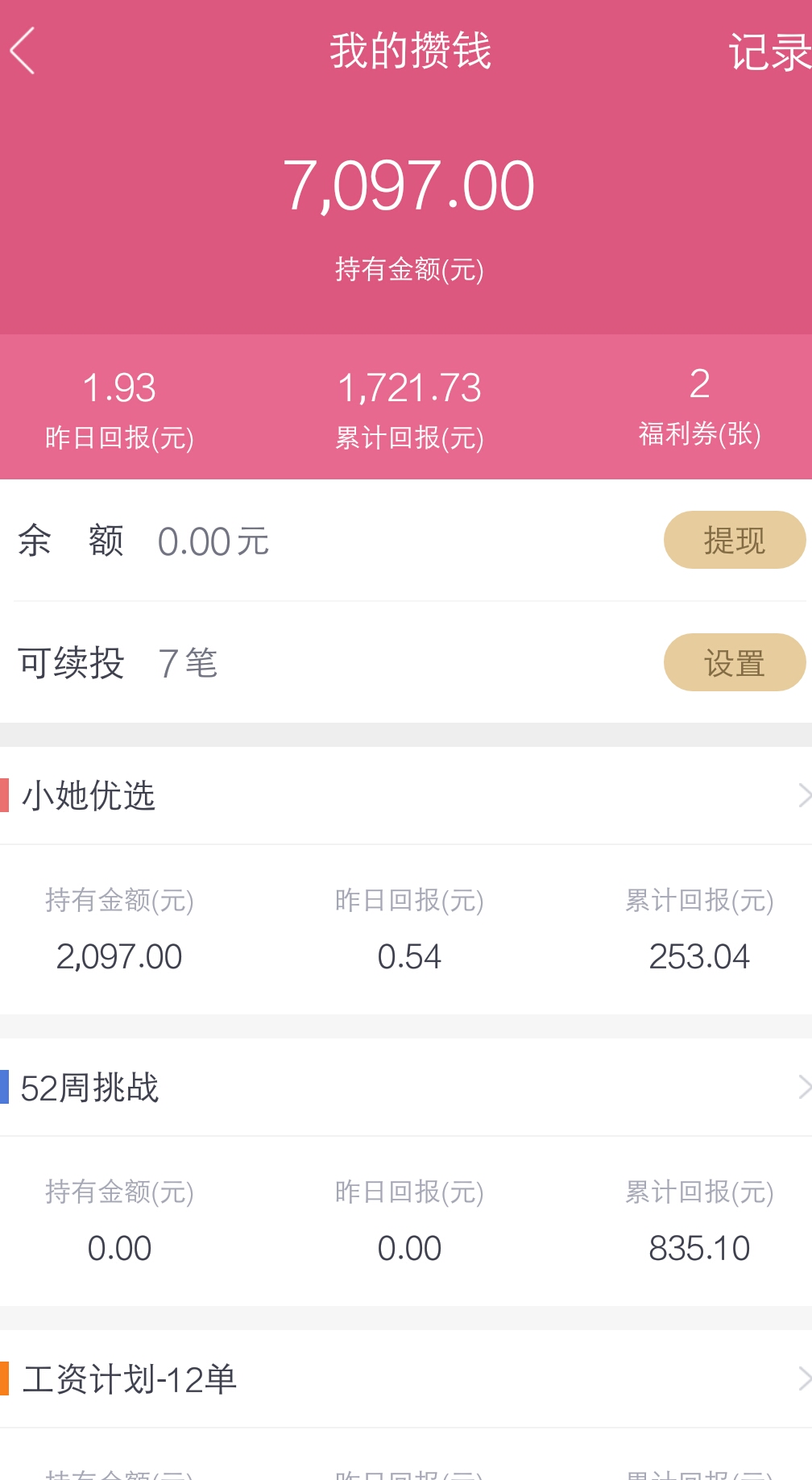The width and height of the screenshot is (812, 1480).
Task: Open 记录 records in the header
Action: (x=769, y=52)
